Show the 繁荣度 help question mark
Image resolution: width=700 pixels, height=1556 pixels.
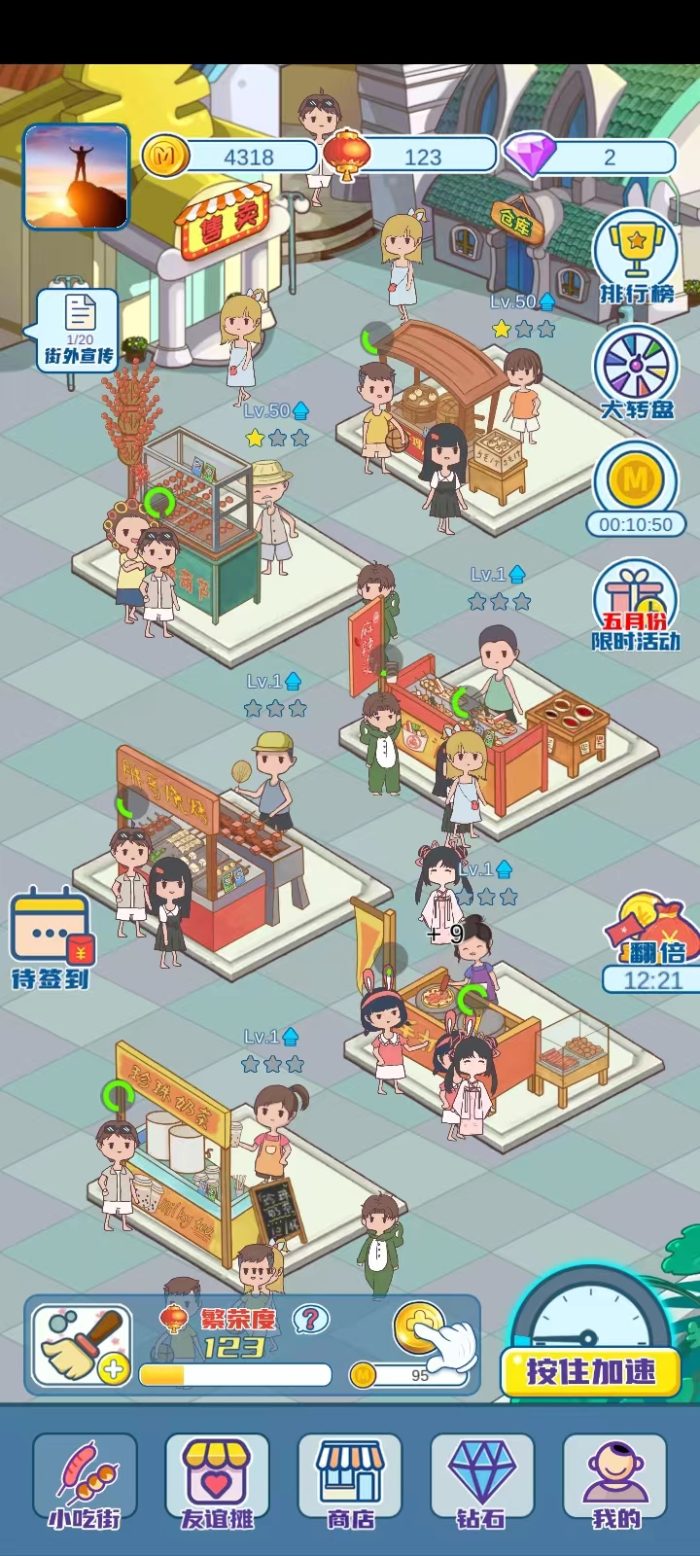[x=311, y=1319]
